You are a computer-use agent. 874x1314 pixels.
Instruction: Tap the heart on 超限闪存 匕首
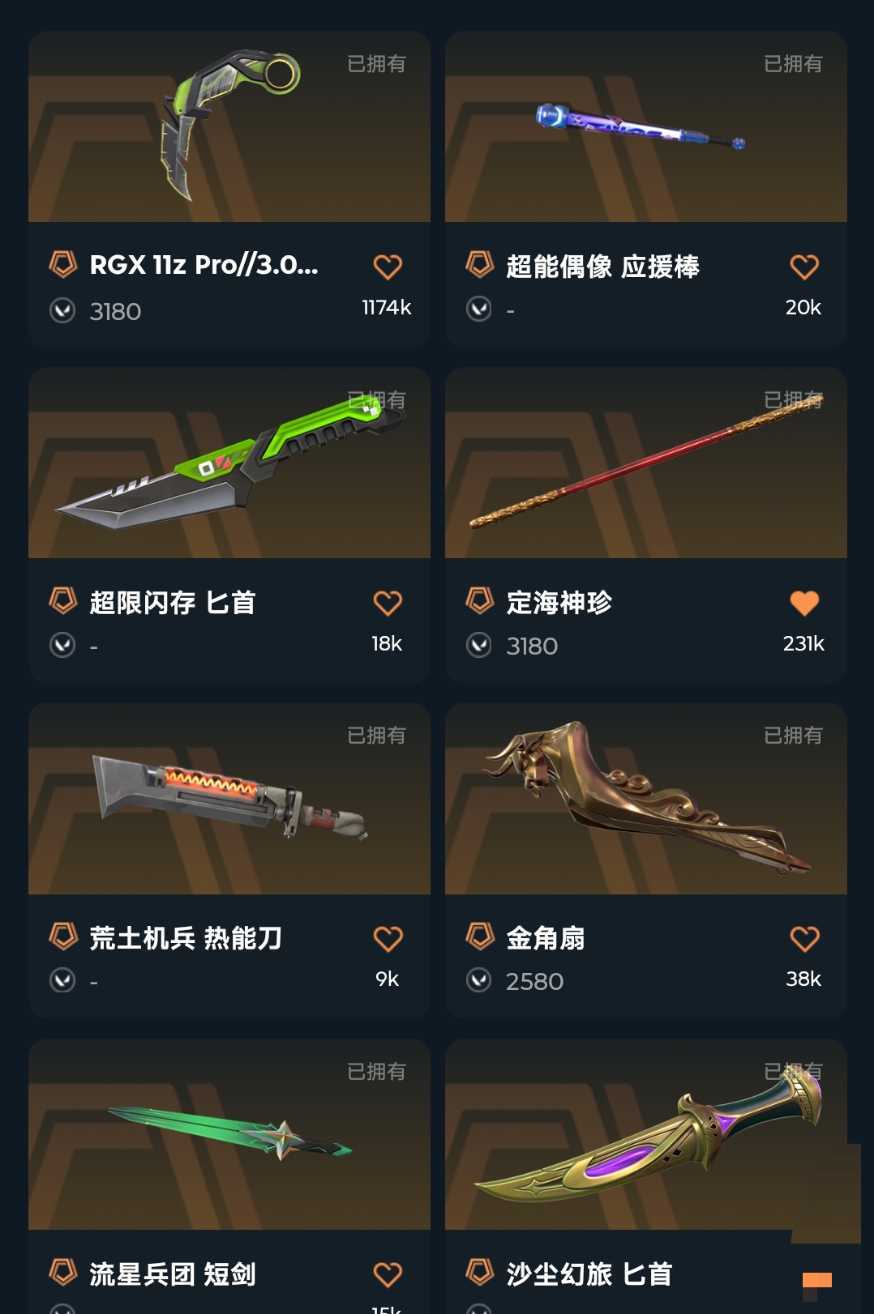pos(388,603)
